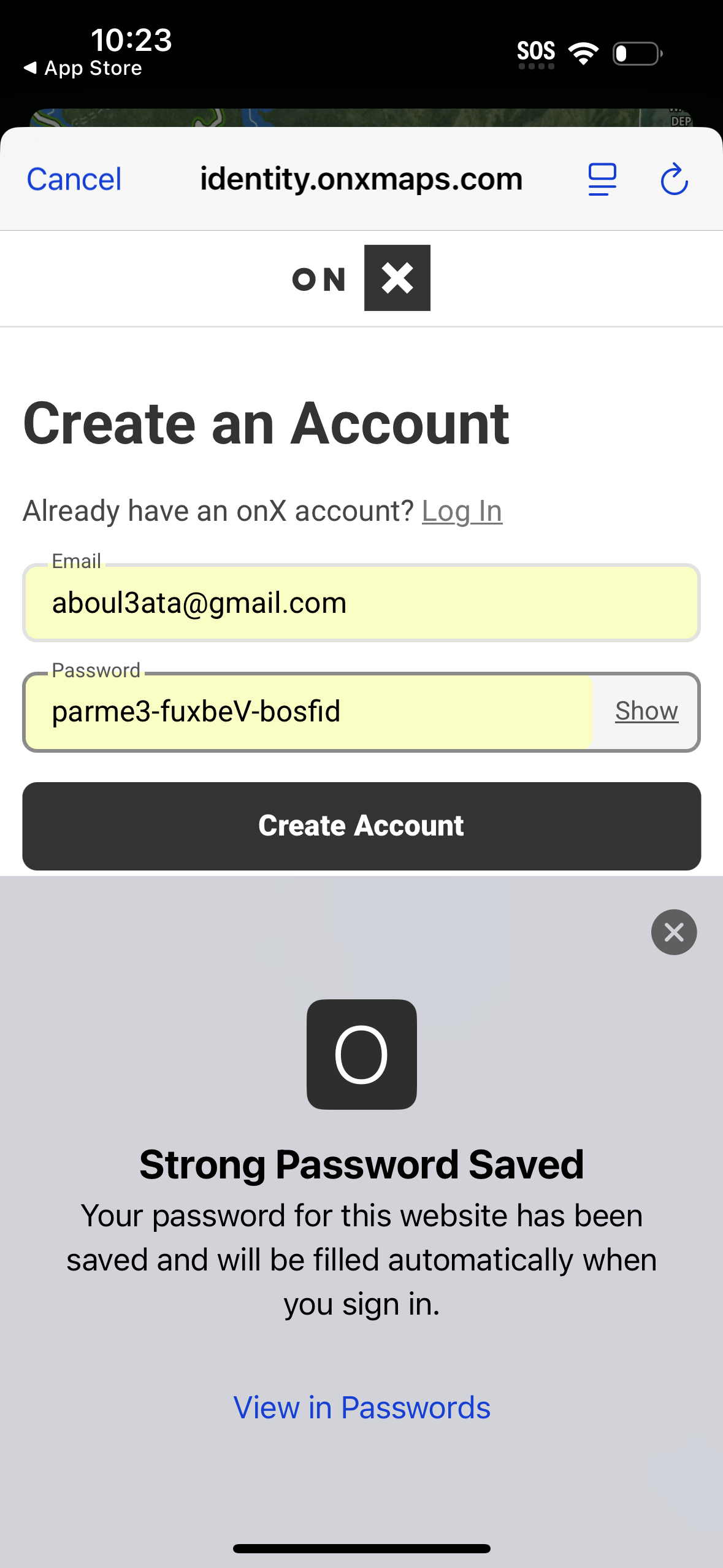Reload the identity.onxmaps.com page
Image resolution: width=723 pixels, height=1568 pixels.
pyautogui.click(x=674, y=180)
